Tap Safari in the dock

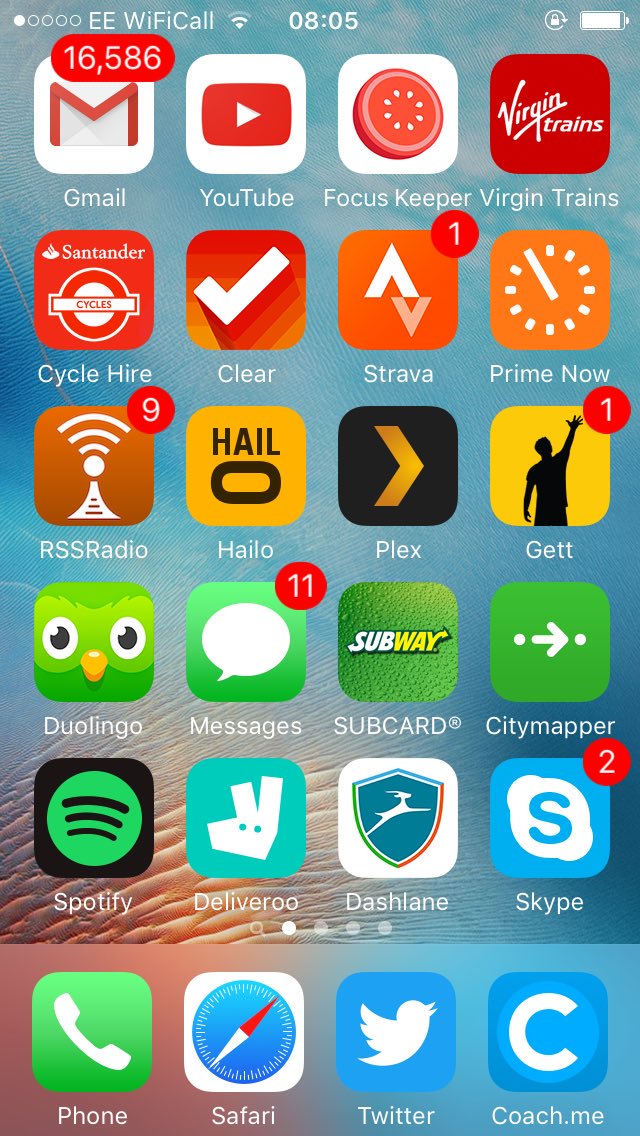[x=244, y=1033]
